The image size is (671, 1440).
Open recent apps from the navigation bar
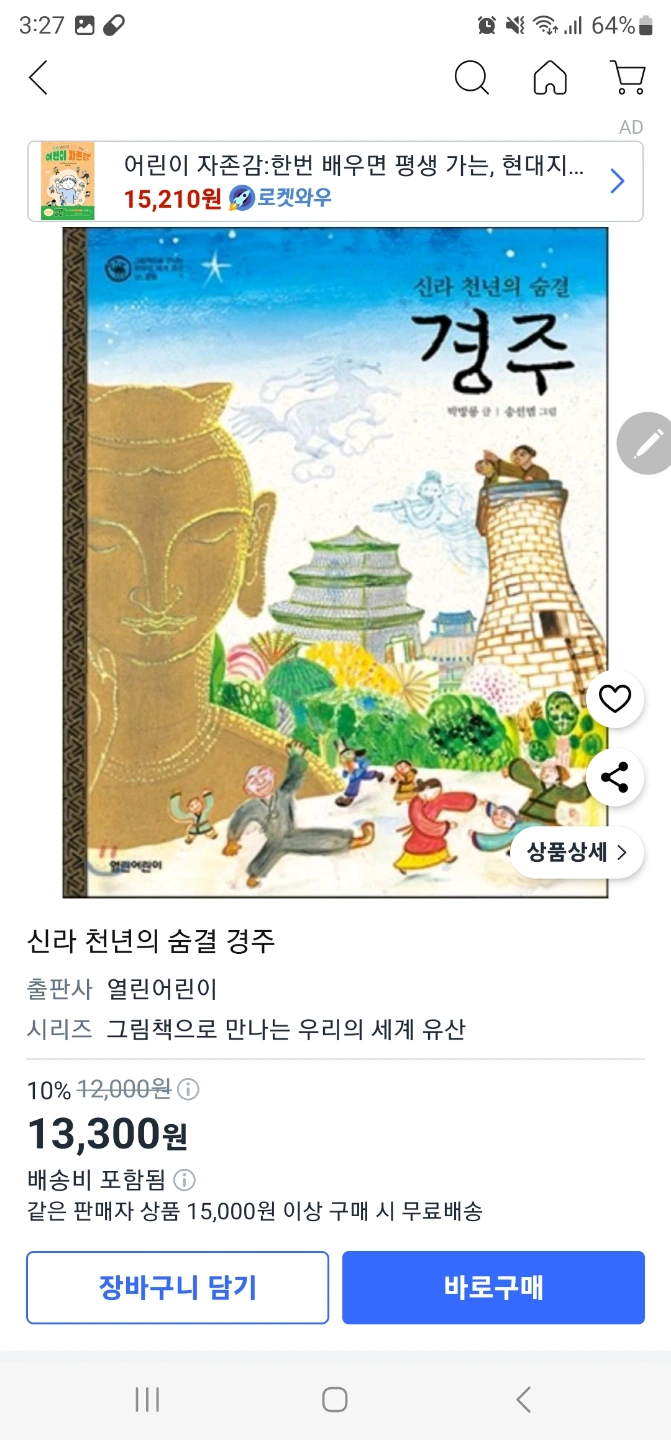(x=147, y=1399)
